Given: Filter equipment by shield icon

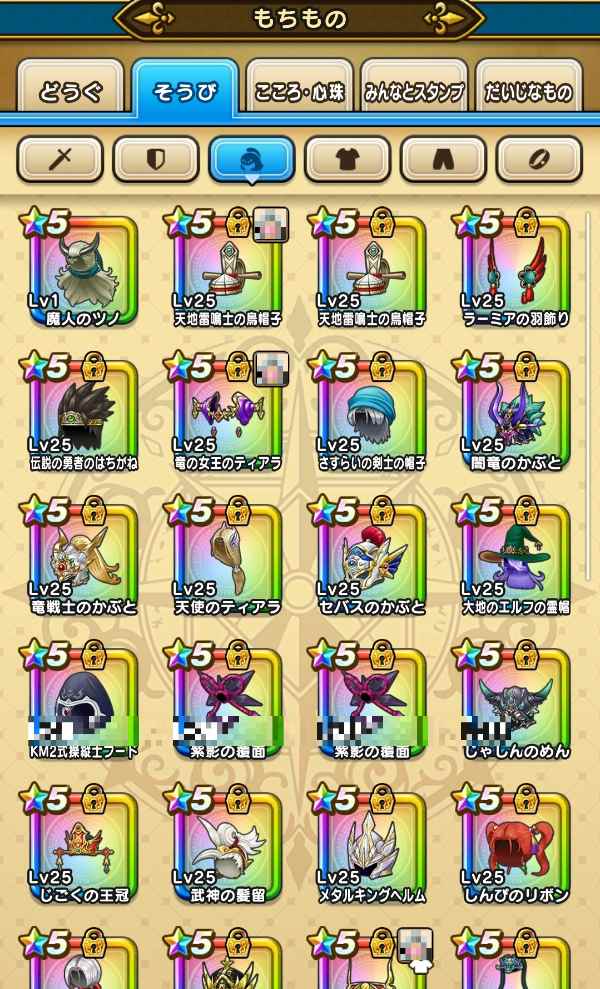Looking at the screenshot, I should (155, 159).
